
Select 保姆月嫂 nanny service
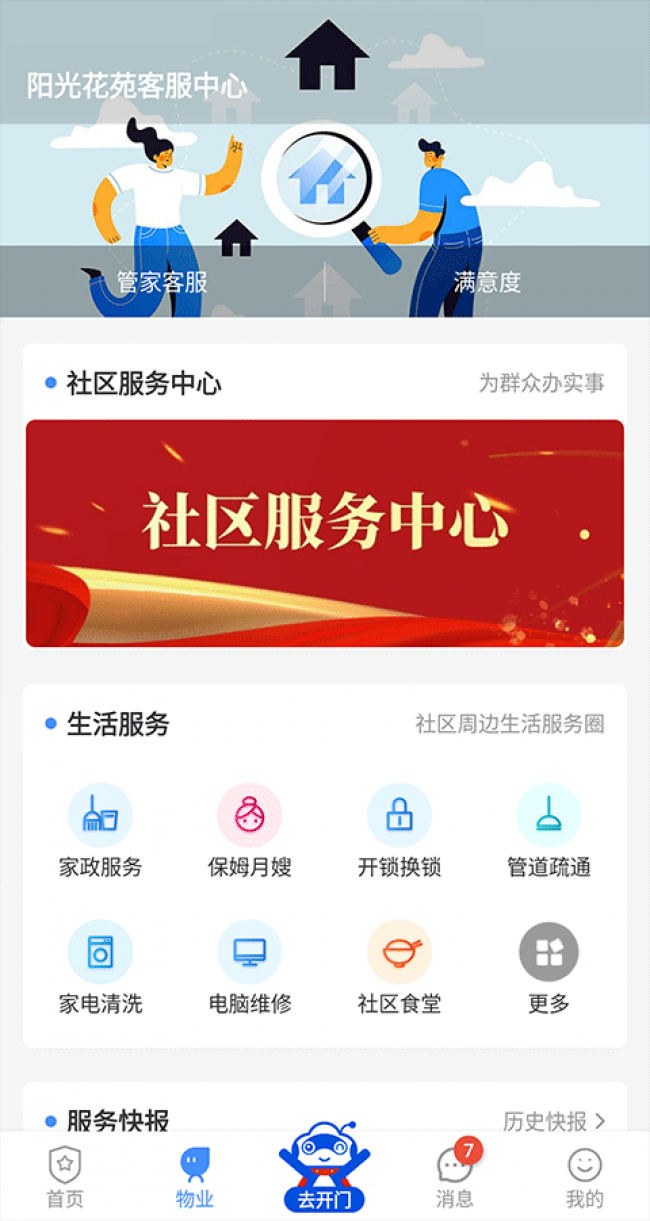pos(250,830)
